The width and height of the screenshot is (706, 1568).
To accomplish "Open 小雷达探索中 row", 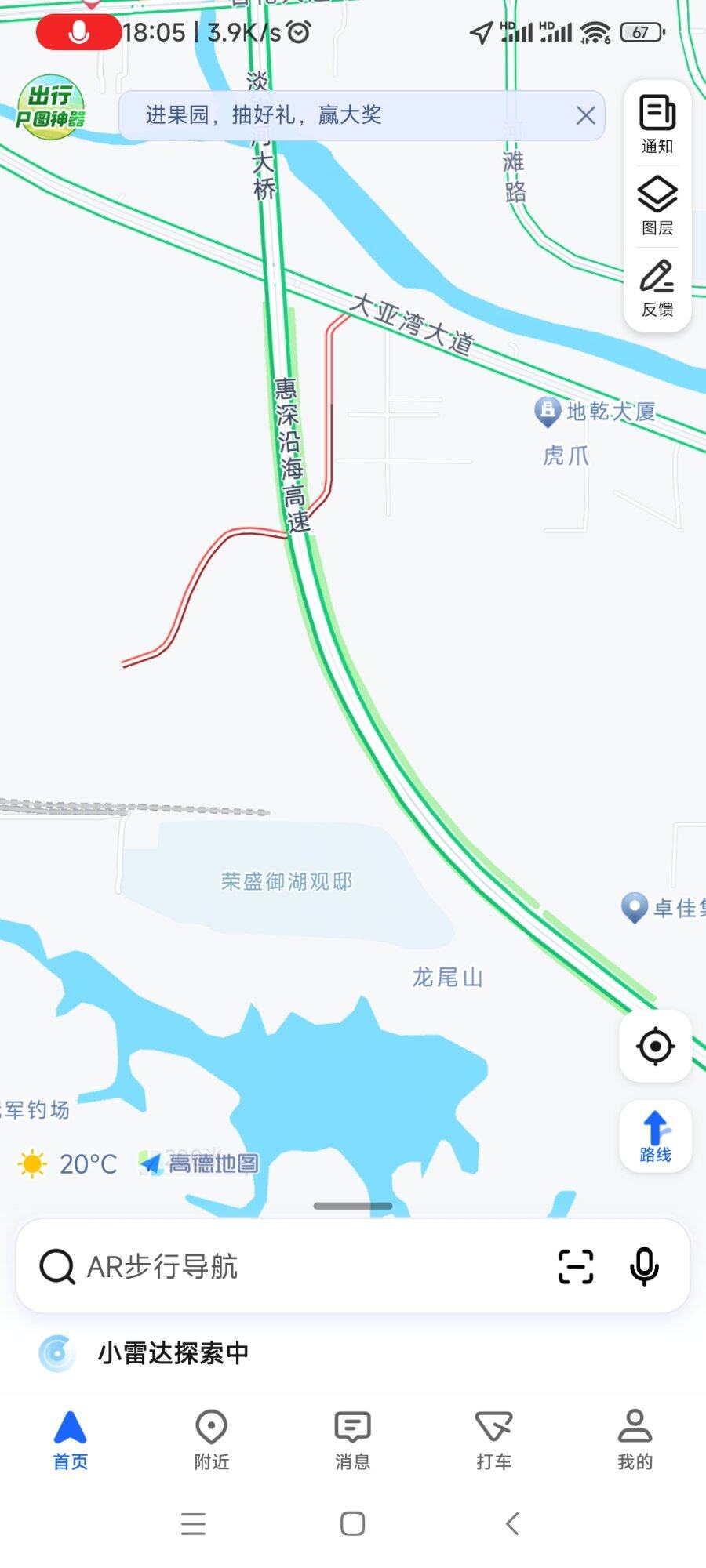I will point(353,1353).
